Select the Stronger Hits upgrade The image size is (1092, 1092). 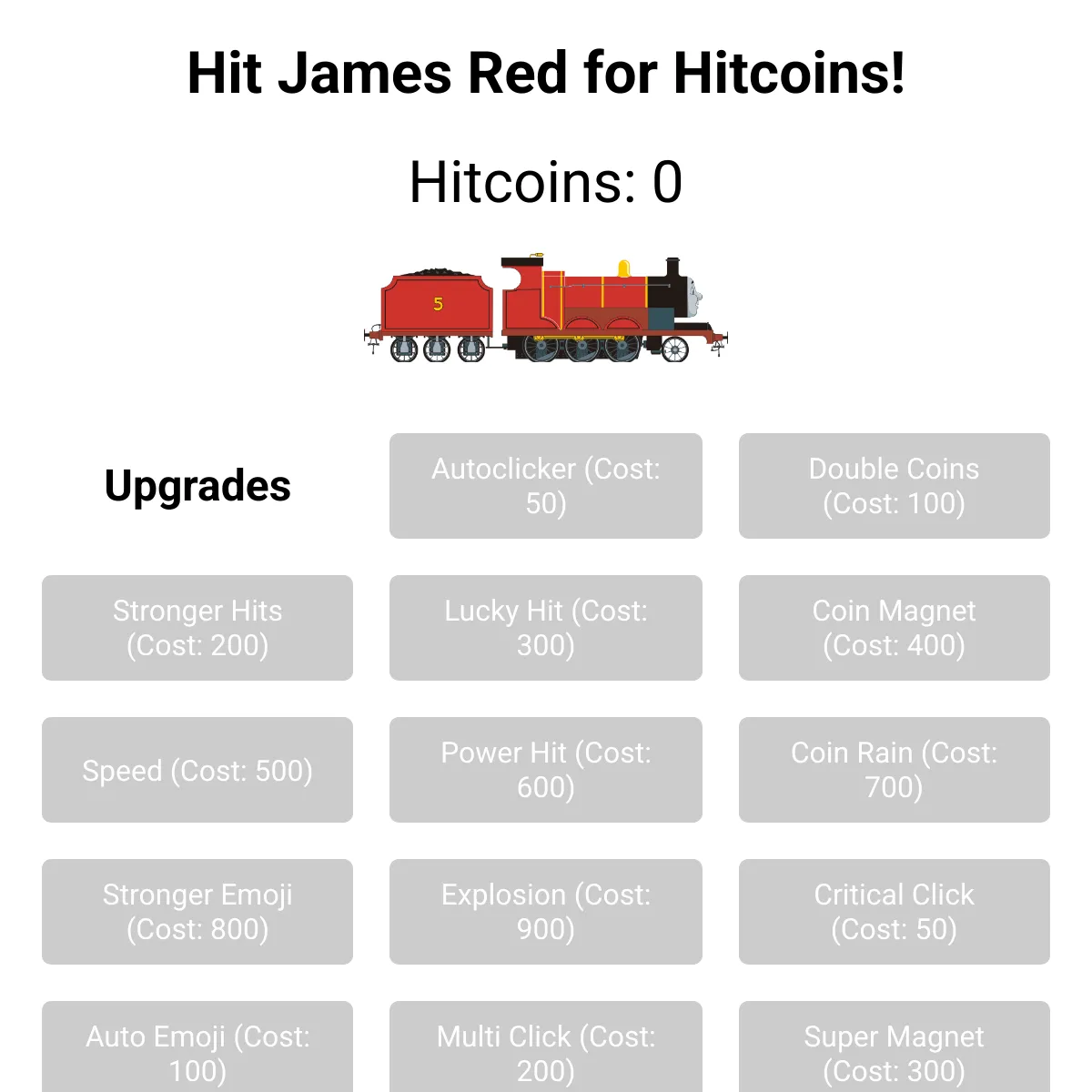pos(197,628)
